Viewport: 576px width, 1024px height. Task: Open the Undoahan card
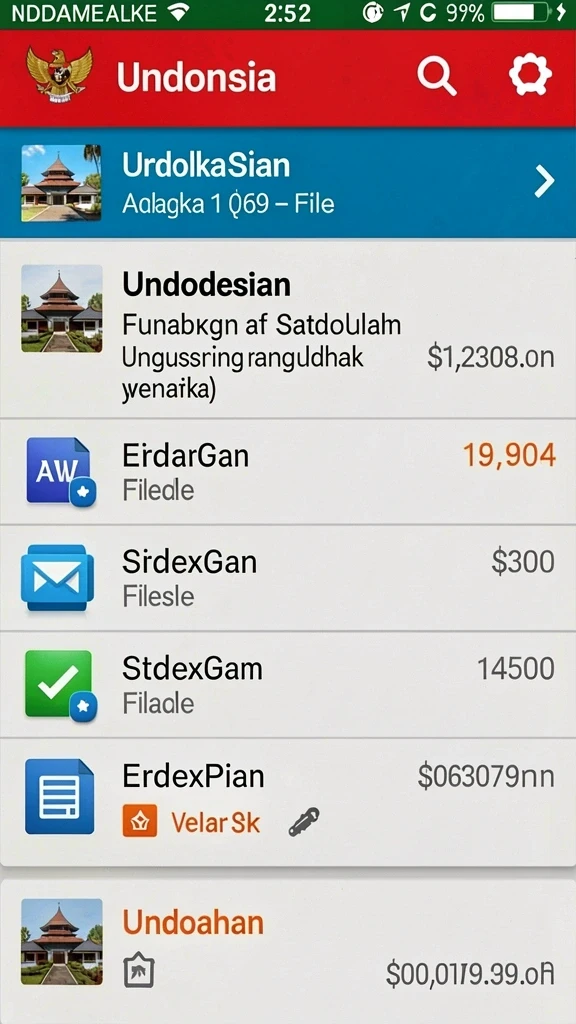[288, 951]
